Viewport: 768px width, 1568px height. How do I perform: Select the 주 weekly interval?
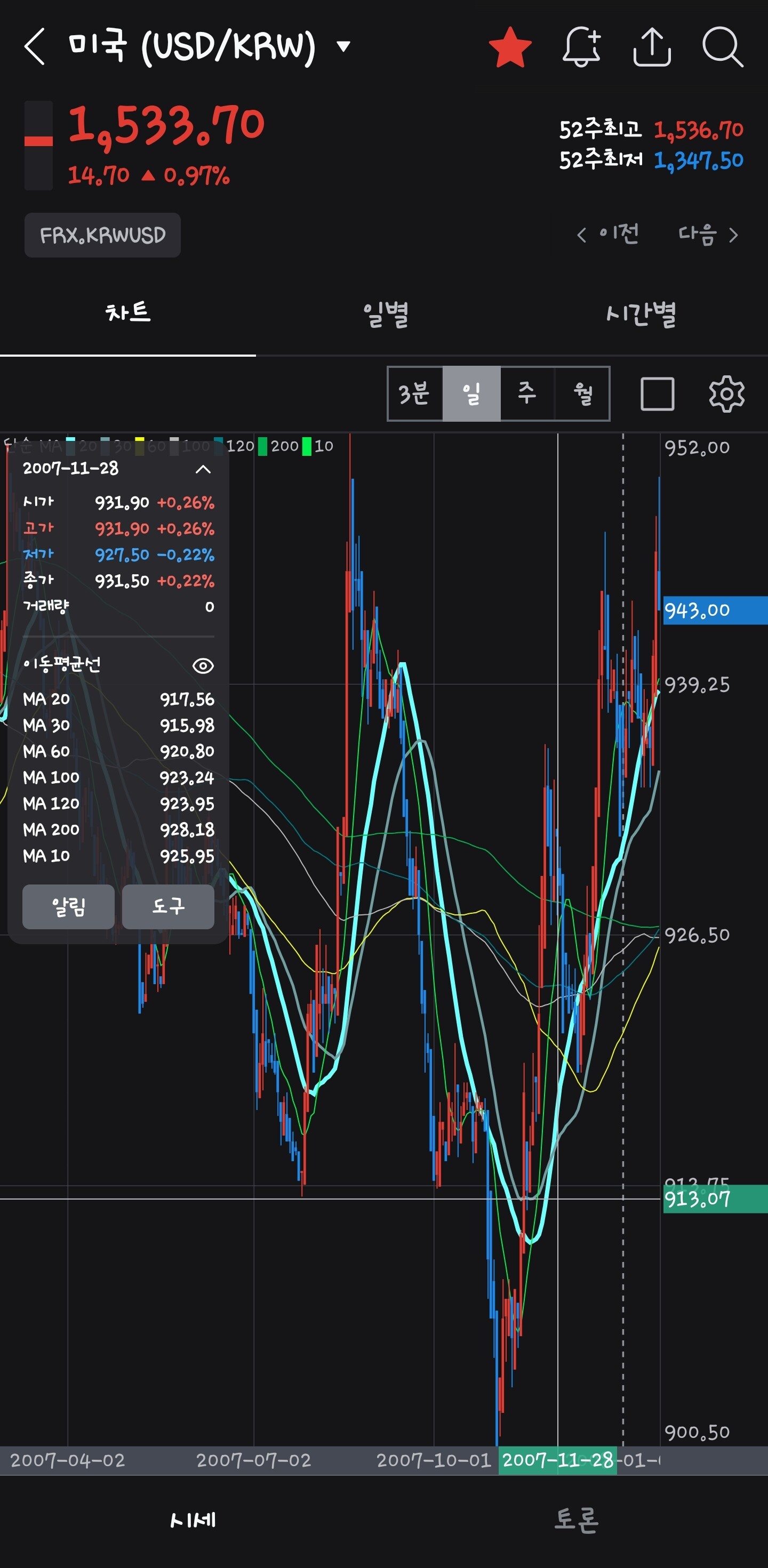pos(527,393)
